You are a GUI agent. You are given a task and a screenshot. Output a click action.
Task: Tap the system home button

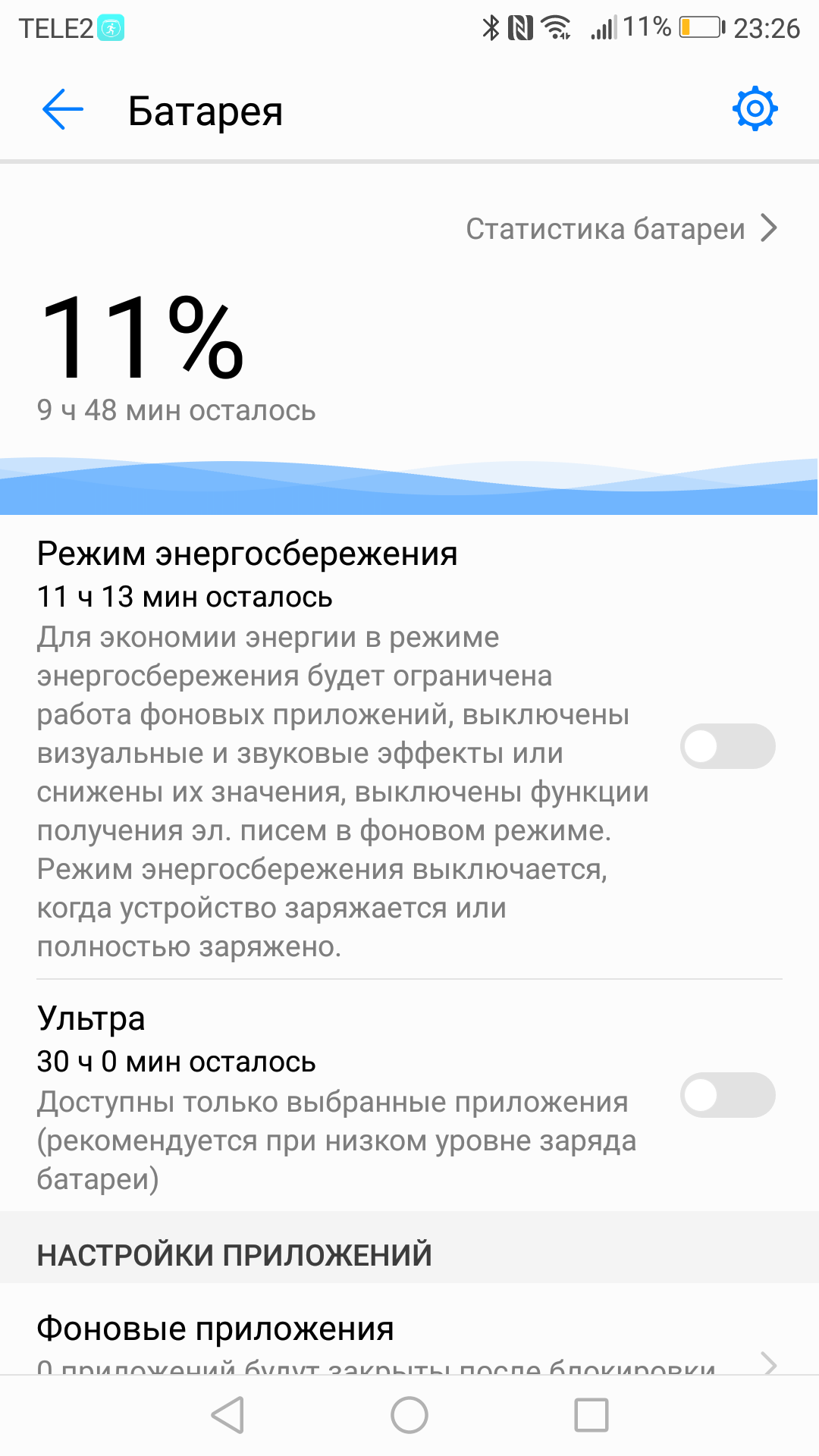[x=409, y=1415]
